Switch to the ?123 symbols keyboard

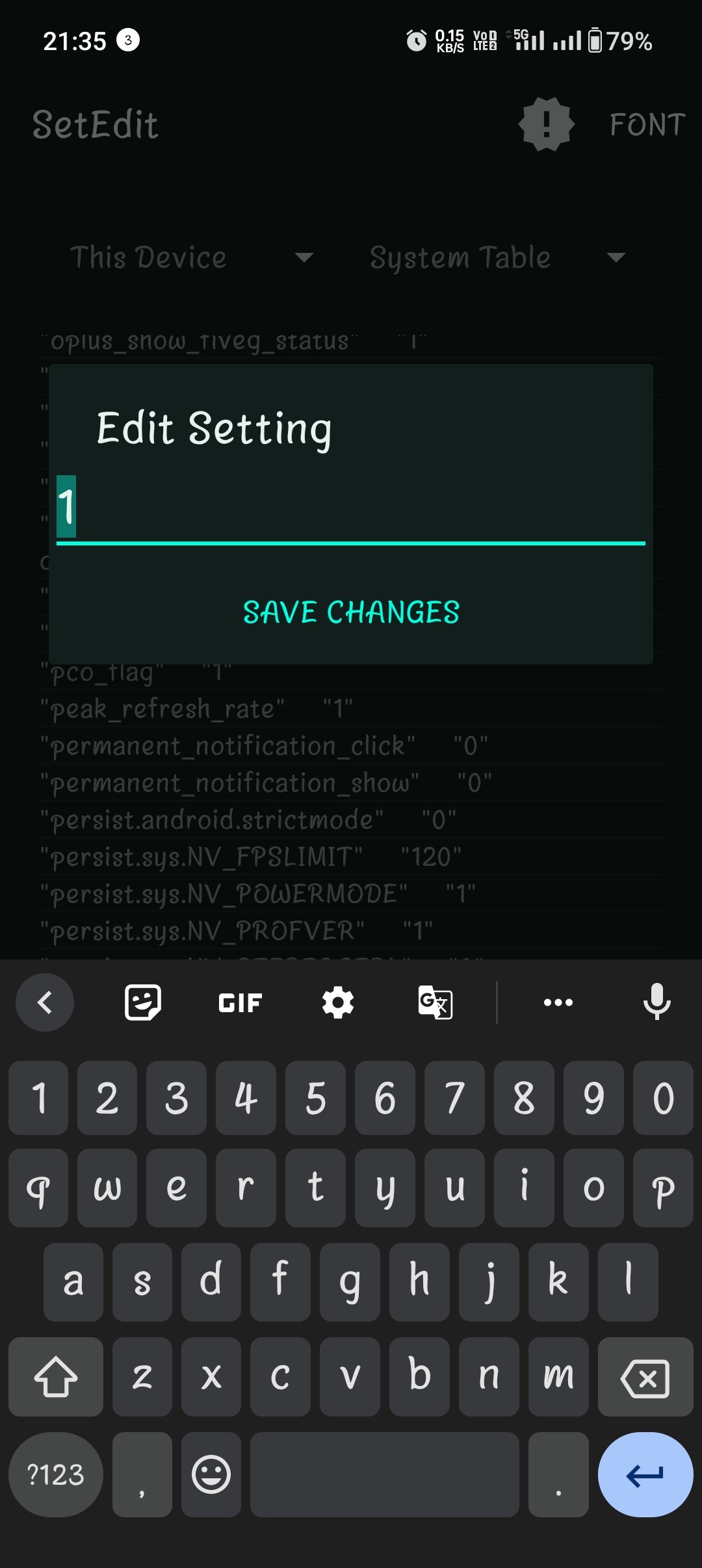(55, 1475)
